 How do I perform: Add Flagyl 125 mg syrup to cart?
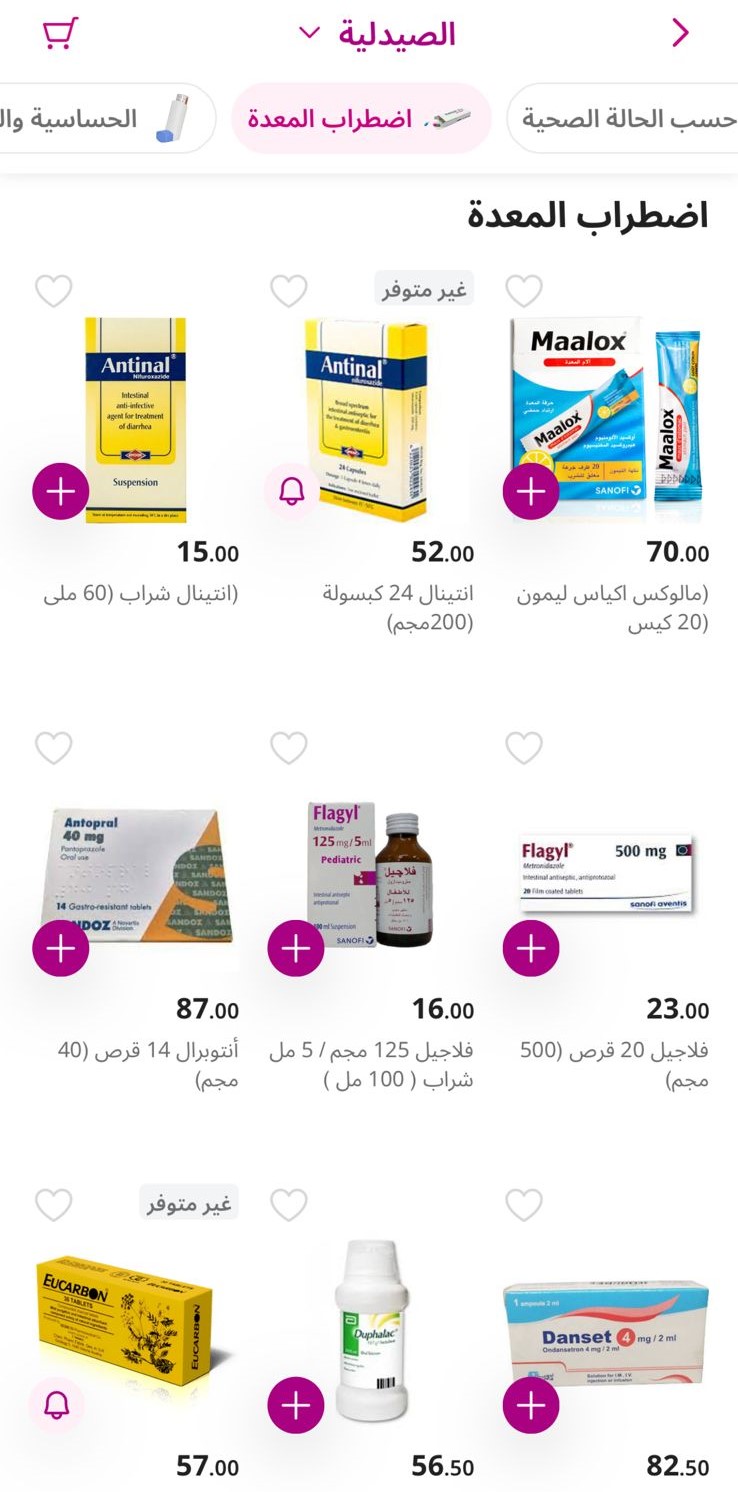pyautogui.click(x=296, y=948)
